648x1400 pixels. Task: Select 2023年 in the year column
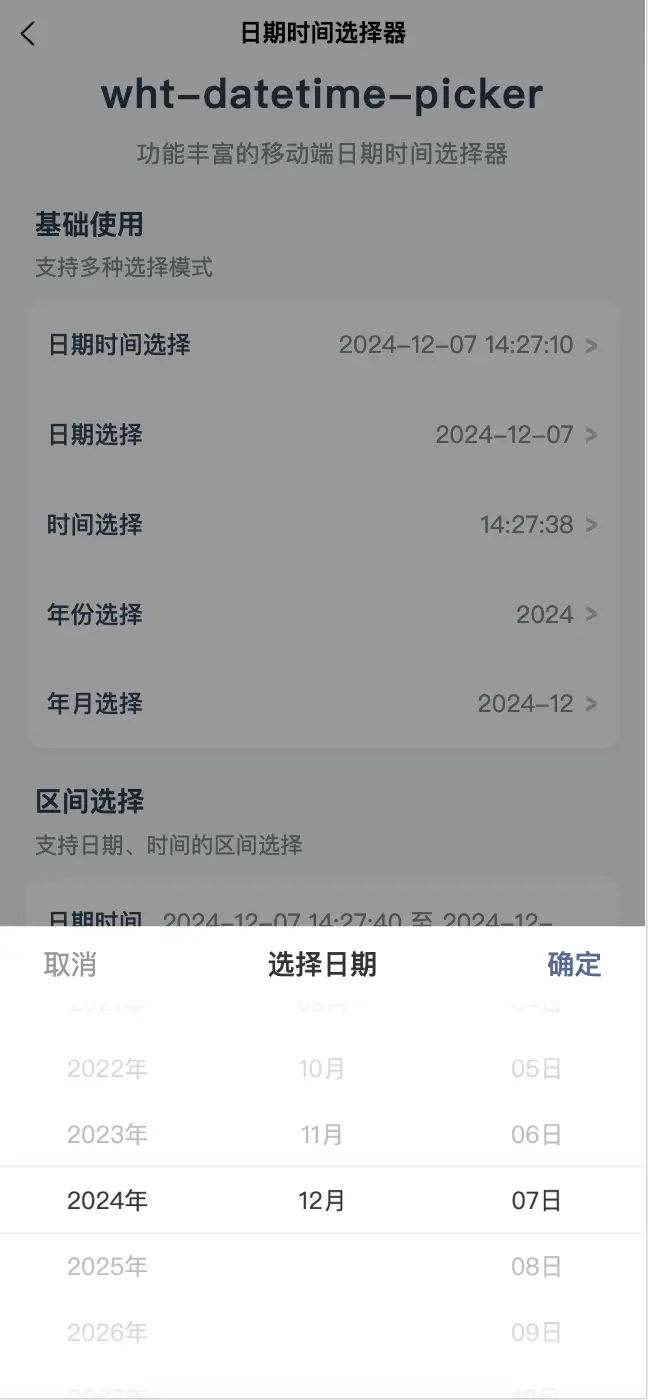pos(107,1135)
